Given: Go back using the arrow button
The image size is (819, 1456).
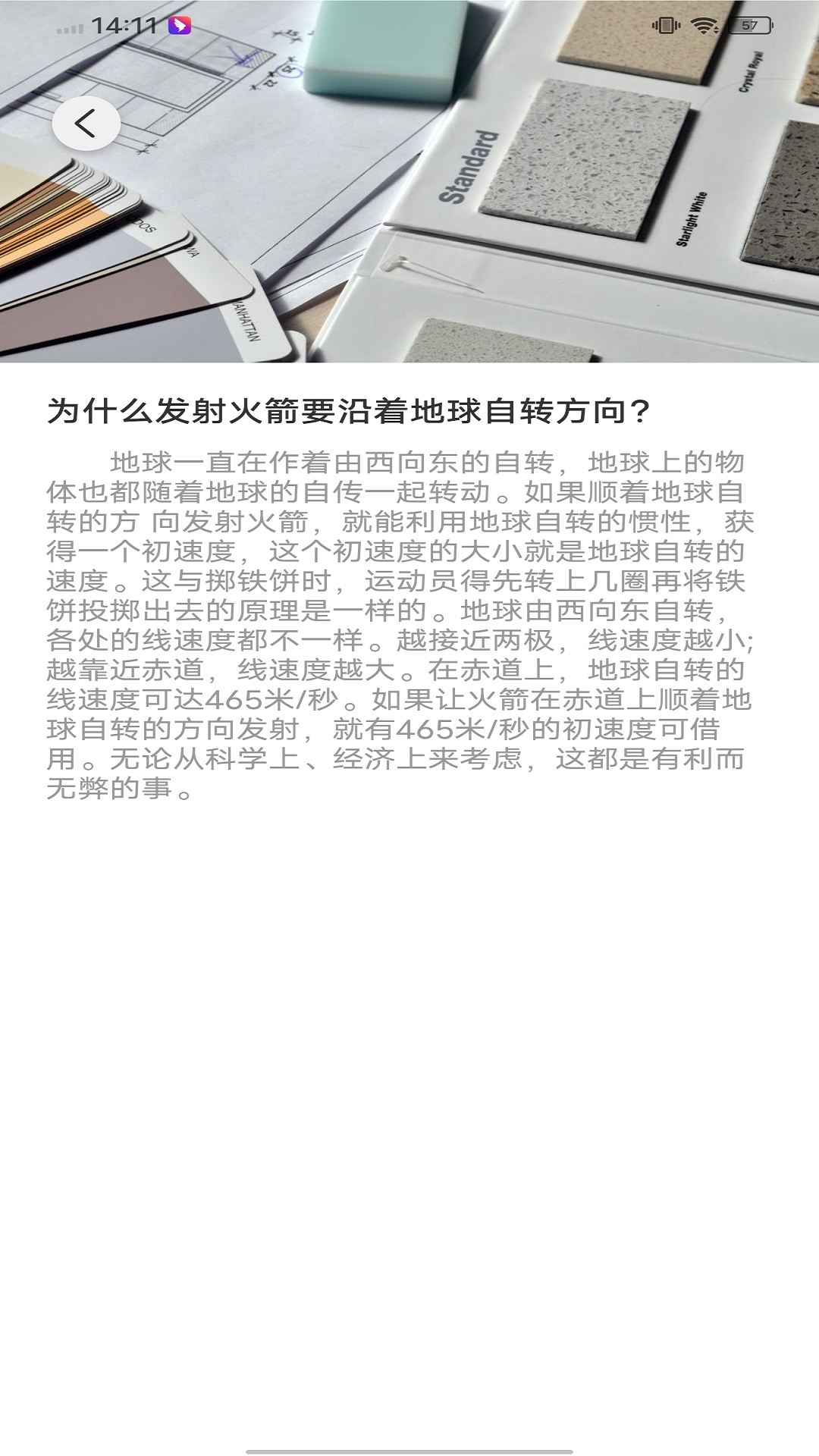Looking at the screenshot, I should coord(86,124).
